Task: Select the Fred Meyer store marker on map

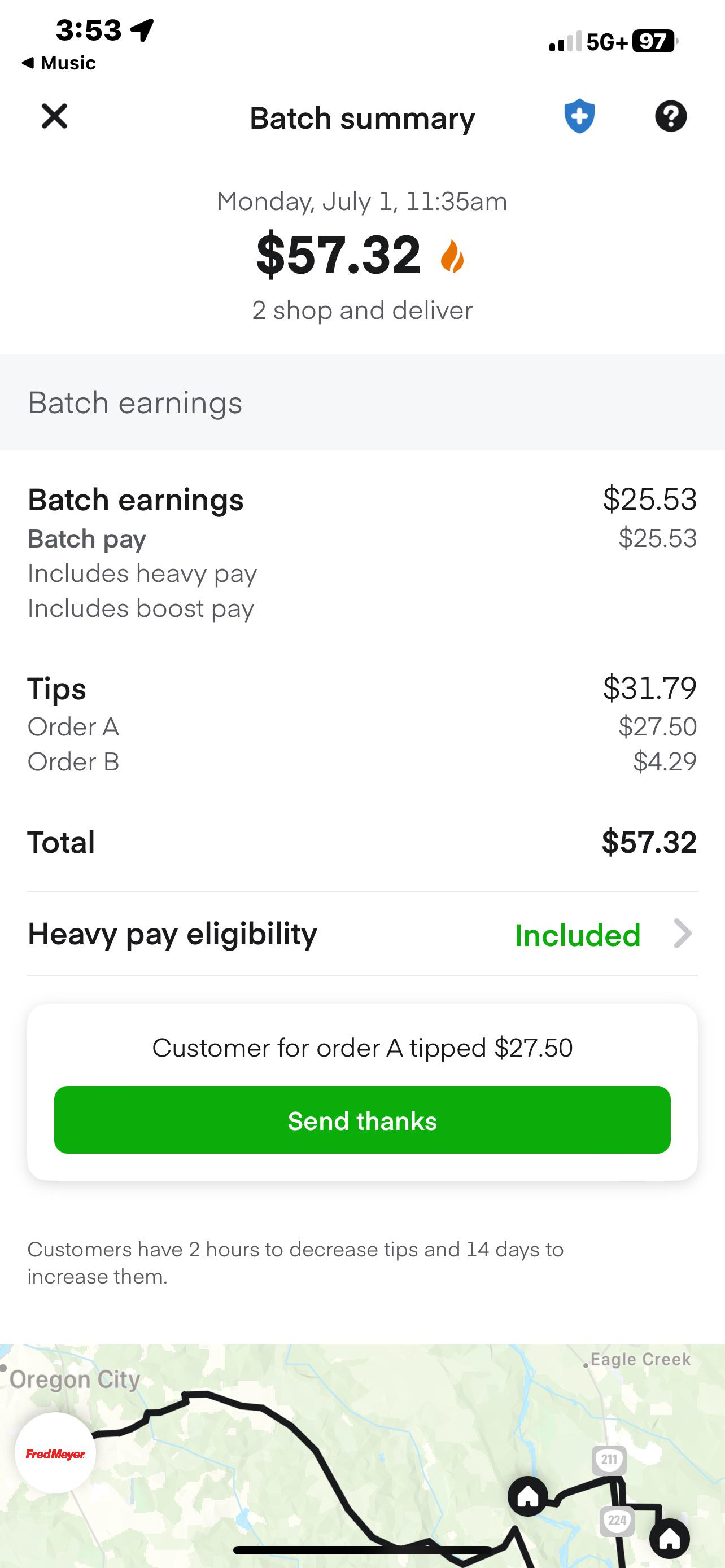Action: pyautogui.click(x=55, y=1453)
